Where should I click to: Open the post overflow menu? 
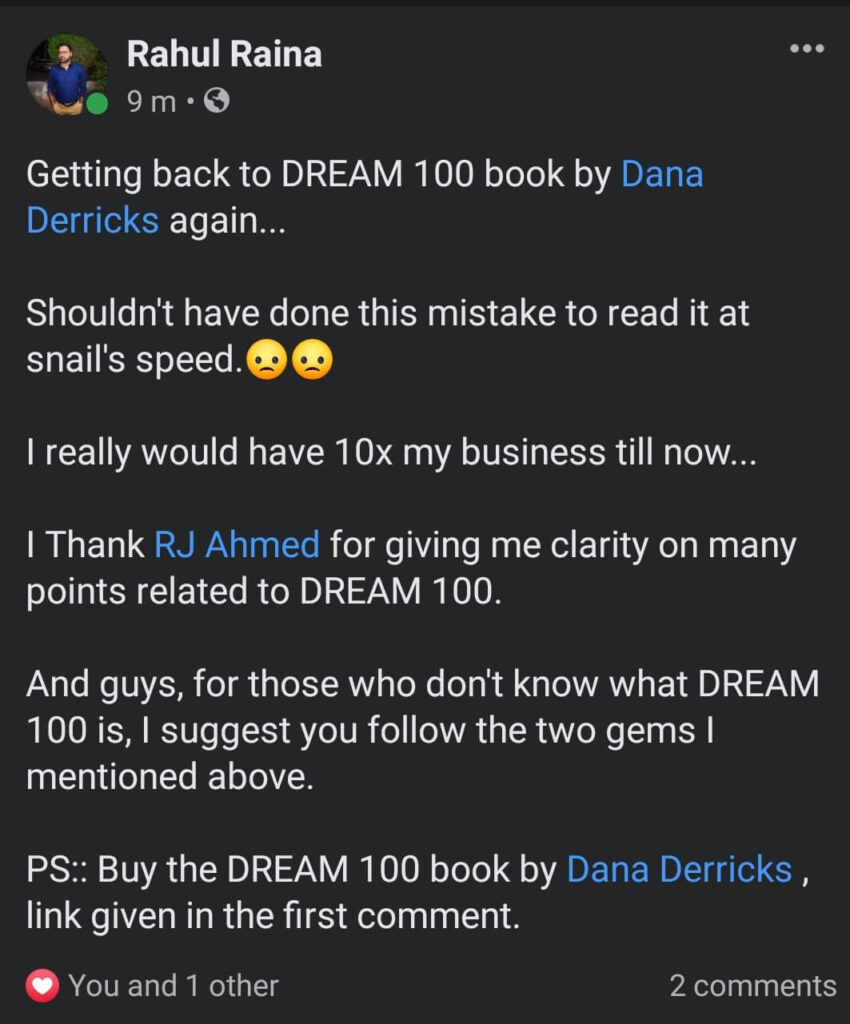(806, 48)
